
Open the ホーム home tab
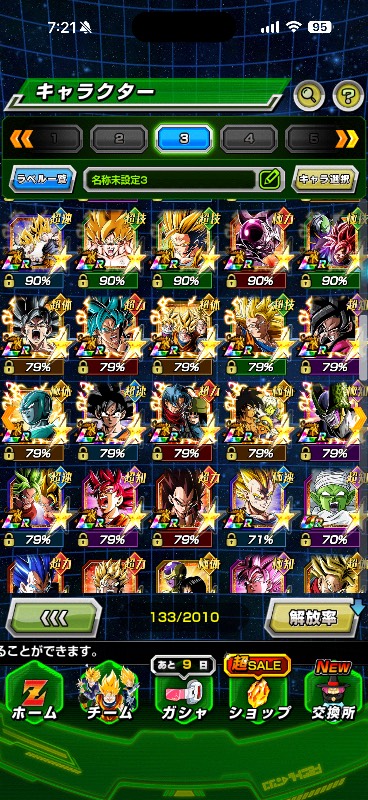35,696
